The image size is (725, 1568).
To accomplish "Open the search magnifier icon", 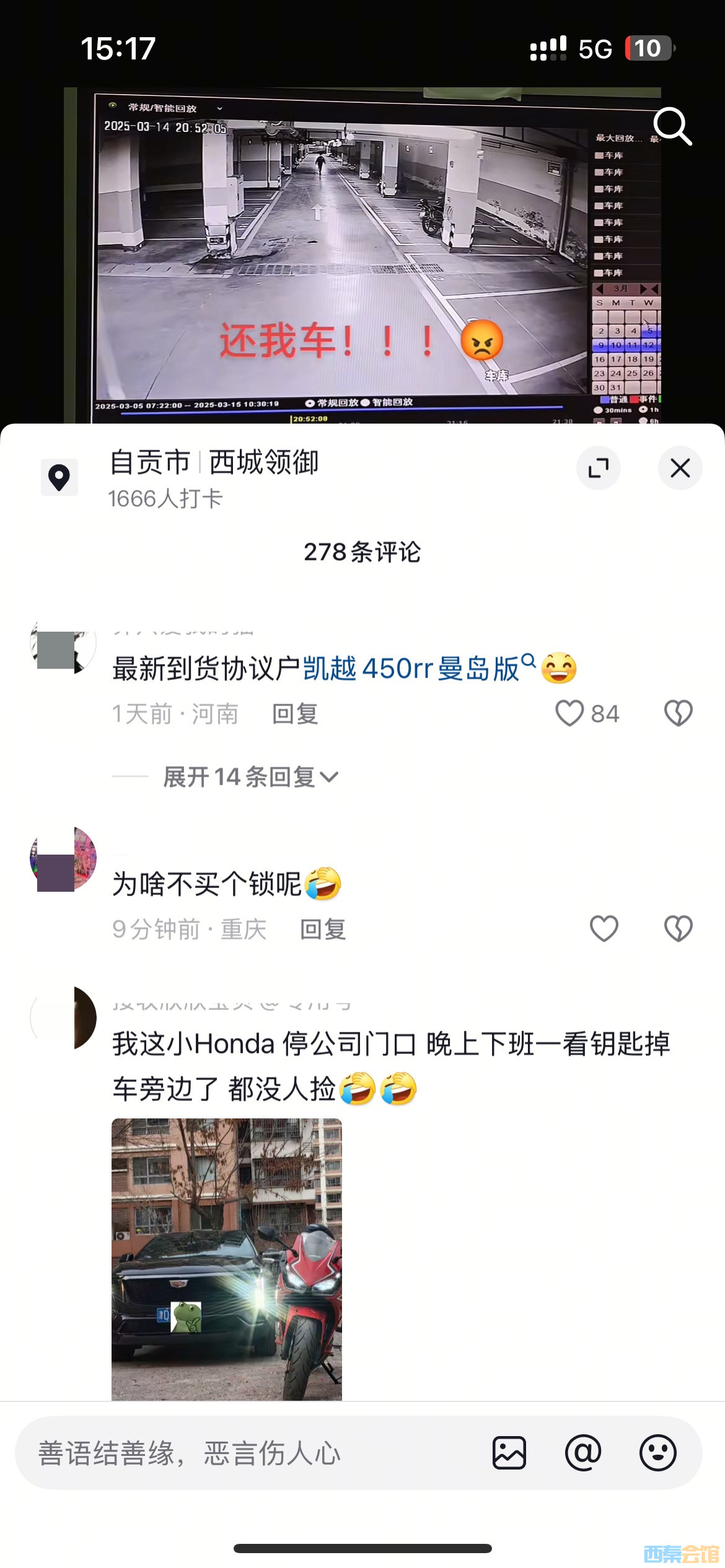I will [672, 126].
